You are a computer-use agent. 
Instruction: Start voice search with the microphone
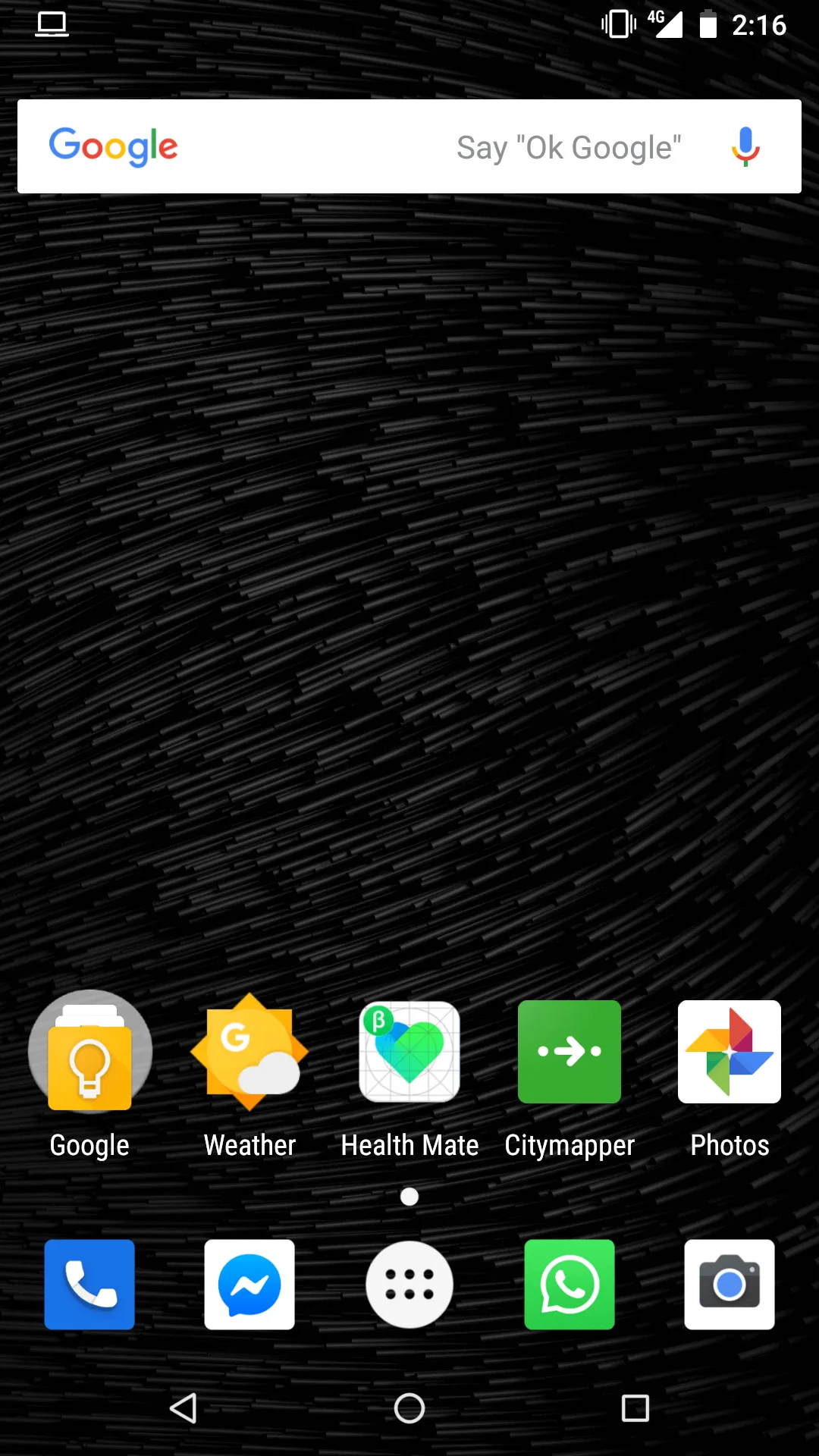745,146
